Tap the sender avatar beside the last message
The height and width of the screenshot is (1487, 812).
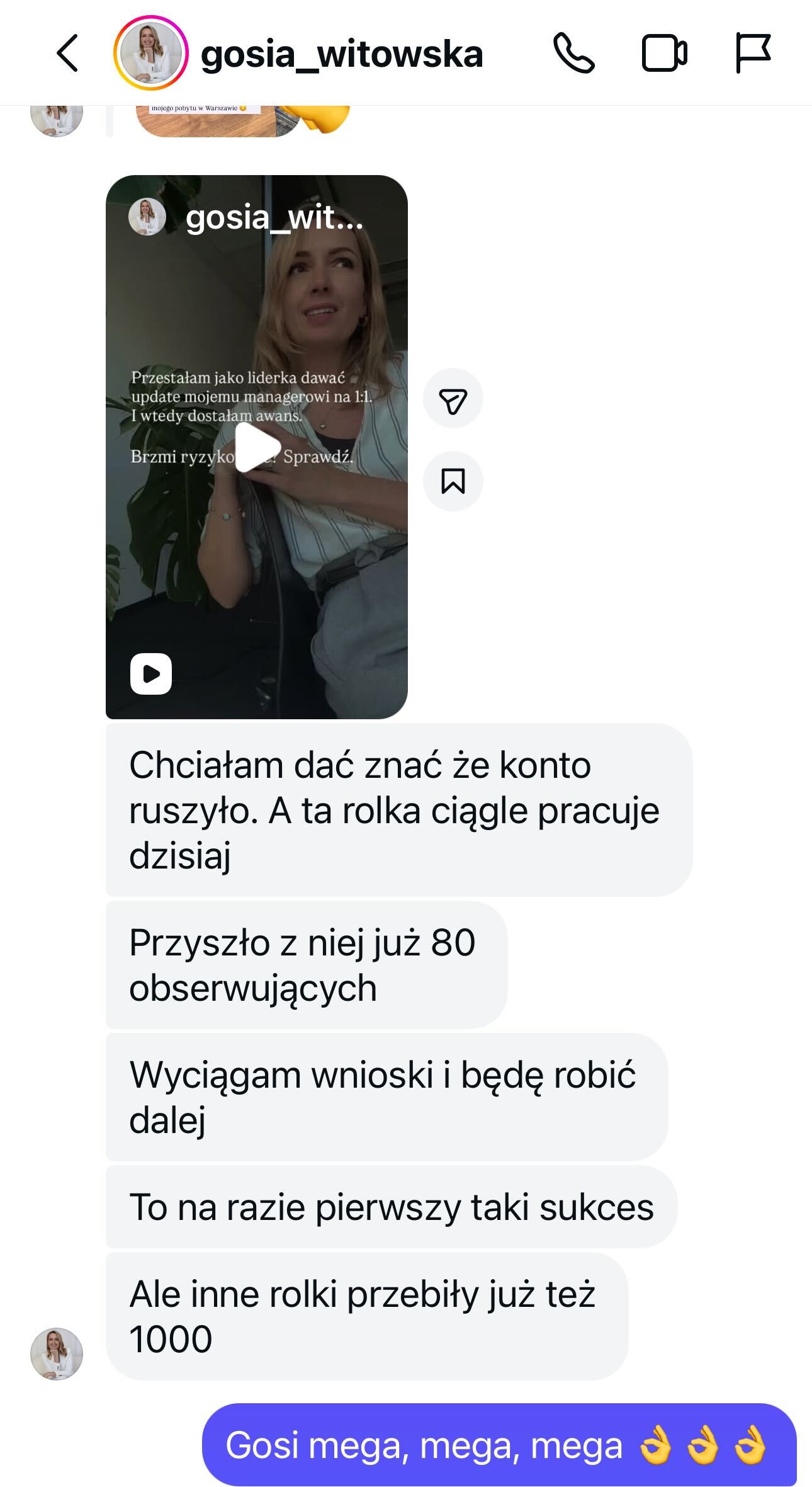tap(57, 1353)
